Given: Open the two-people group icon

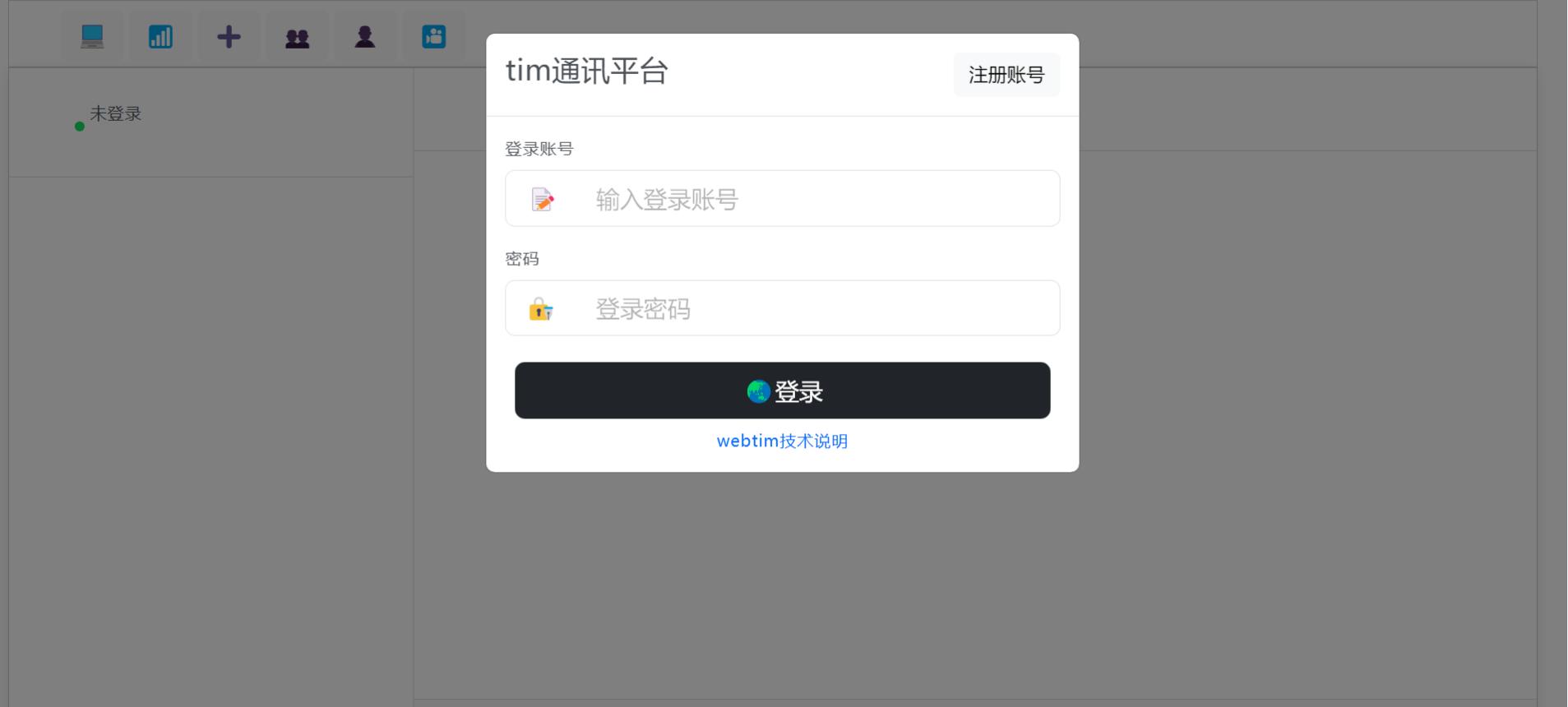Looking at the screenshot, I should click(297, 37).
